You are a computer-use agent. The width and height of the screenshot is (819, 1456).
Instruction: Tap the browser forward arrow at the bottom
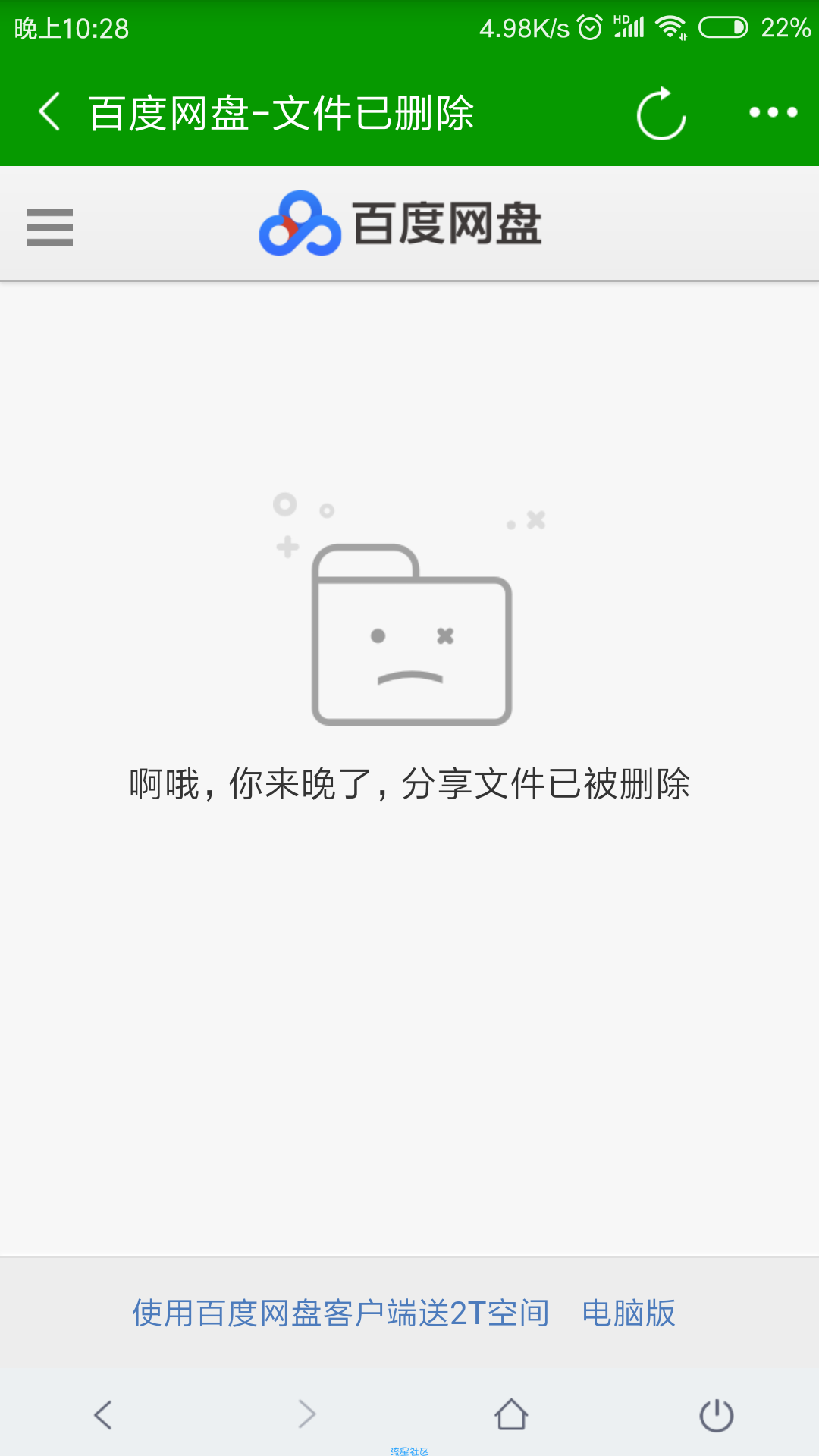click(x=307, y=1414)
